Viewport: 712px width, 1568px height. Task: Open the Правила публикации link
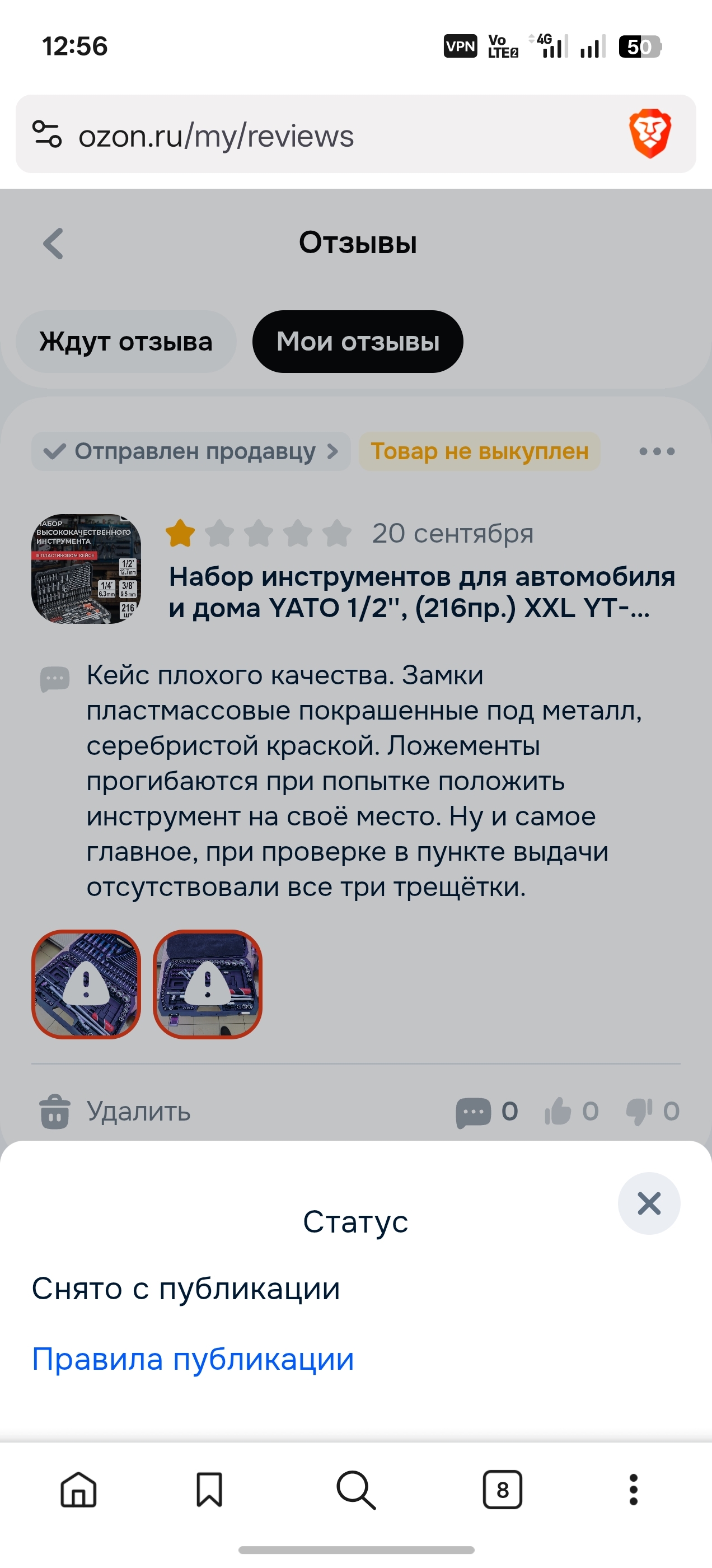(x=193, y=1359)
